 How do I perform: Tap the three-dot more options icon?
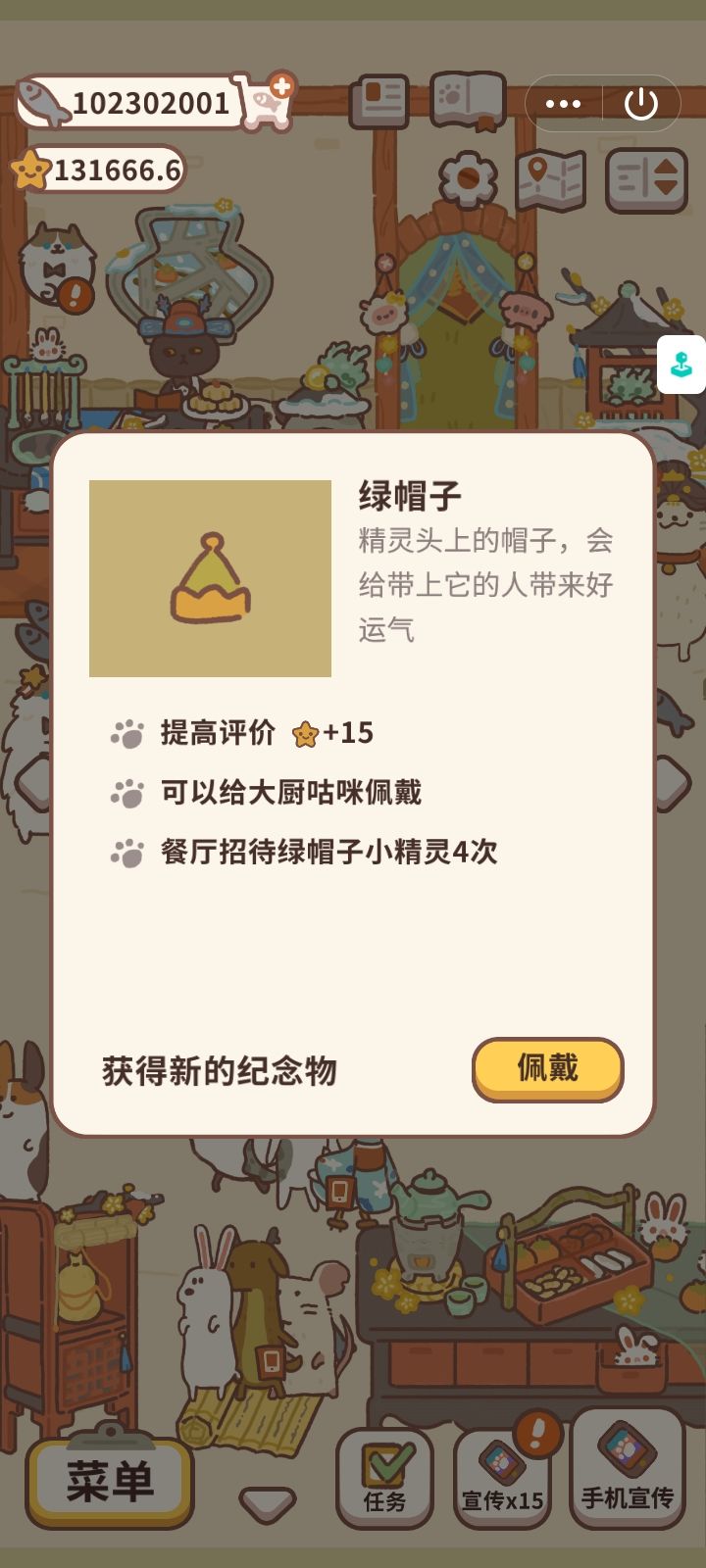click(x=563, y=102)
